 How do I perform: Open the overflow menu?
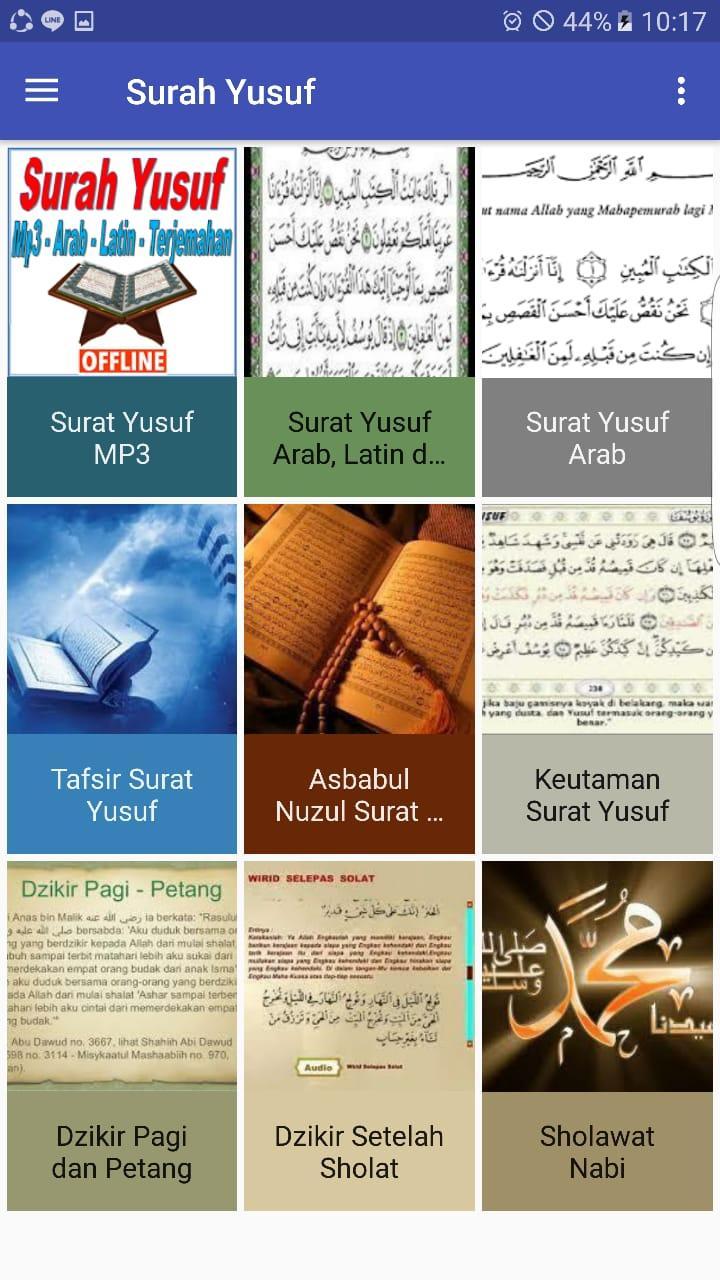click(x=681, y=91)
